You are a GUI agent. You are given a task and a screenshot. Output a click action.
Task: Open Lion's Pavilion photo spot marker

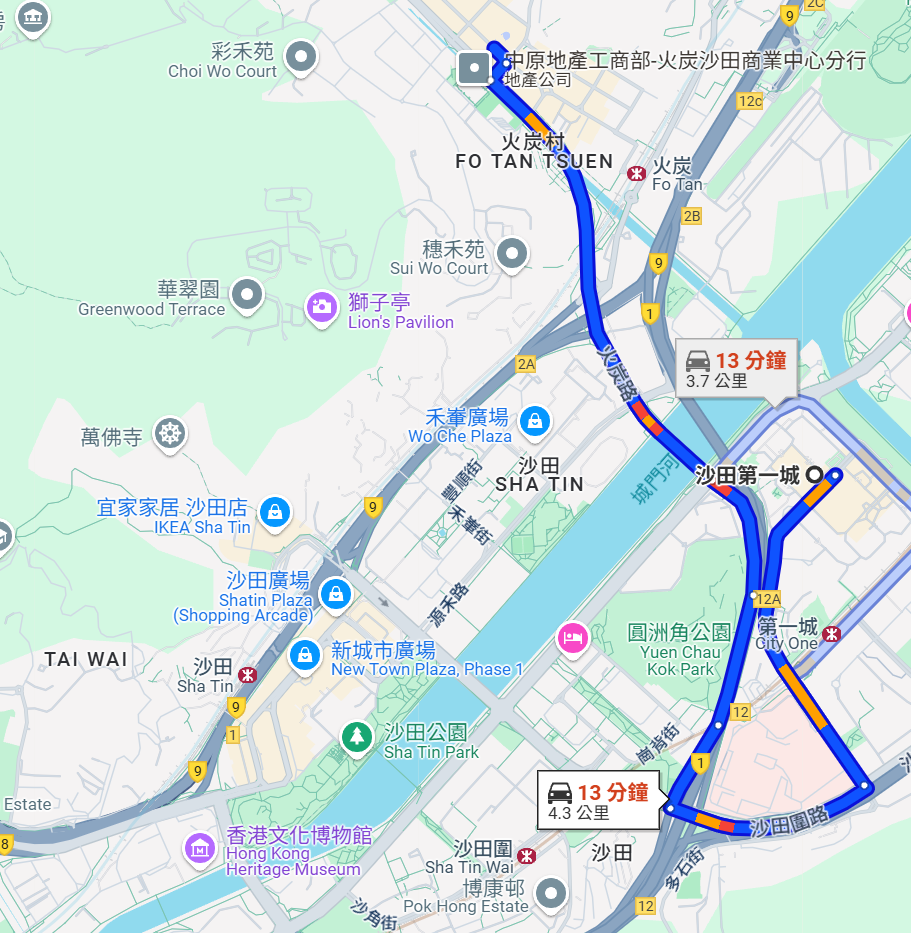tap(321, 309)
